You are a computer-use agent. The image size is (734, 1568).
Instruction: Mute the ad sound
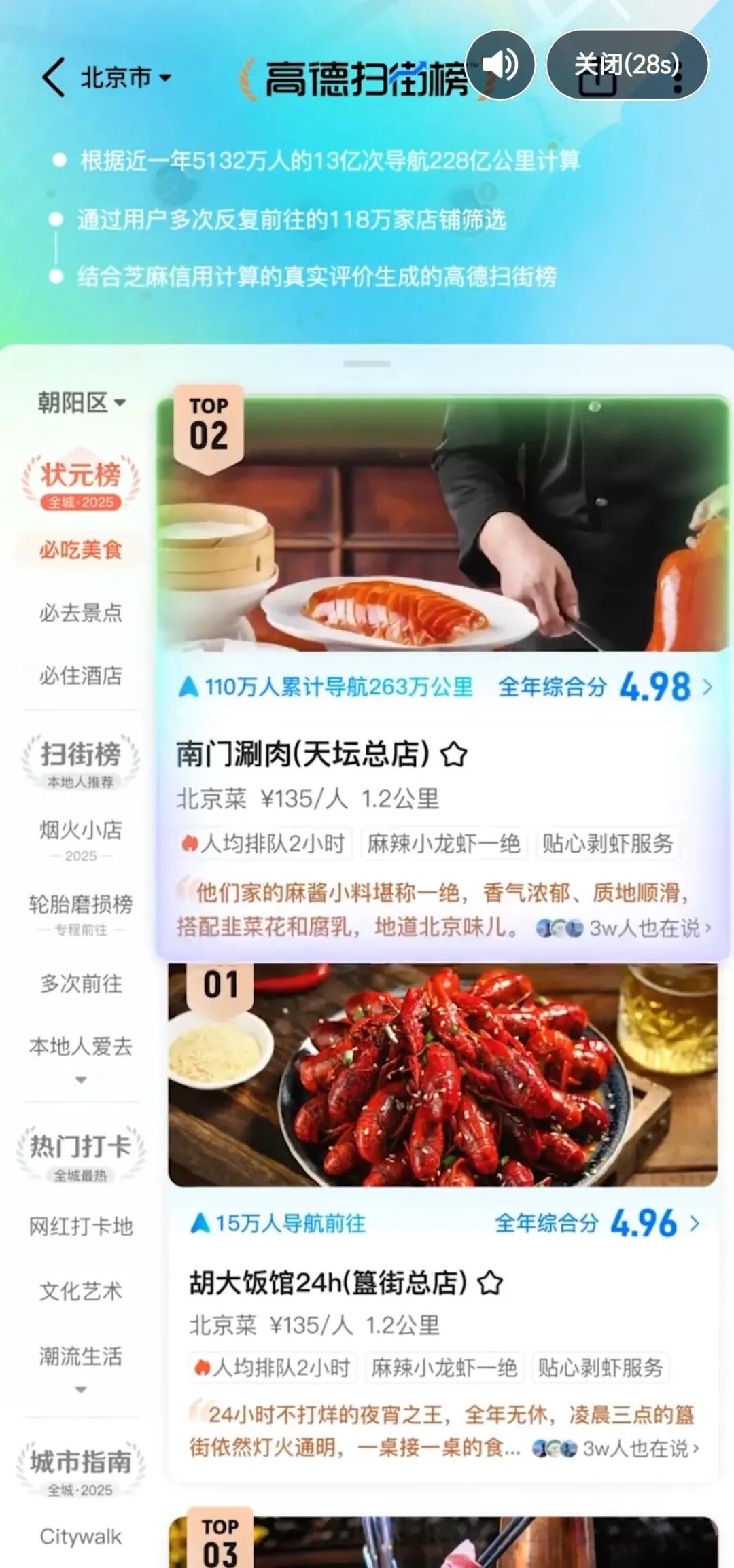[500, 65]
